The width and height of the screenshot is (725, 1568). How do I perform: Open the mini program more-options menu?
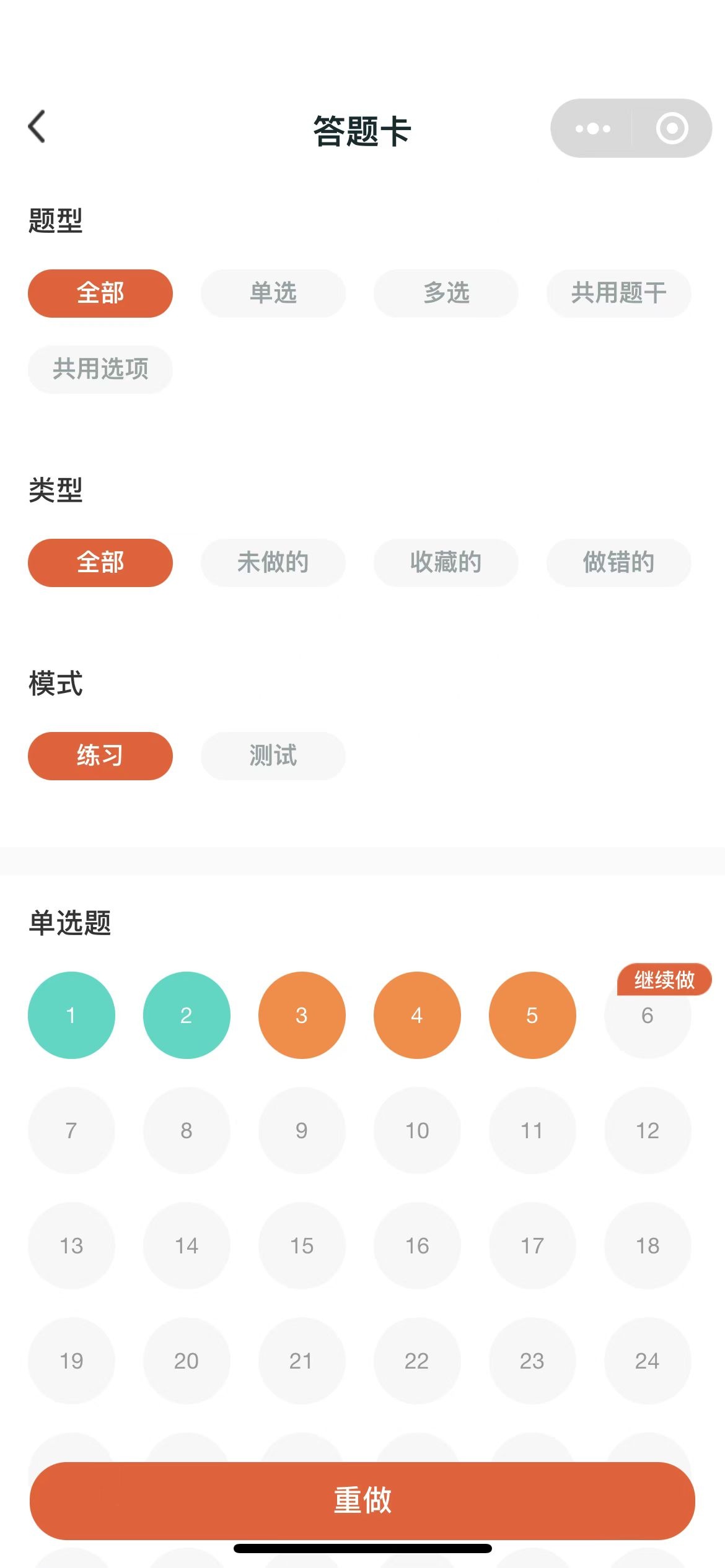coord(592,129)
